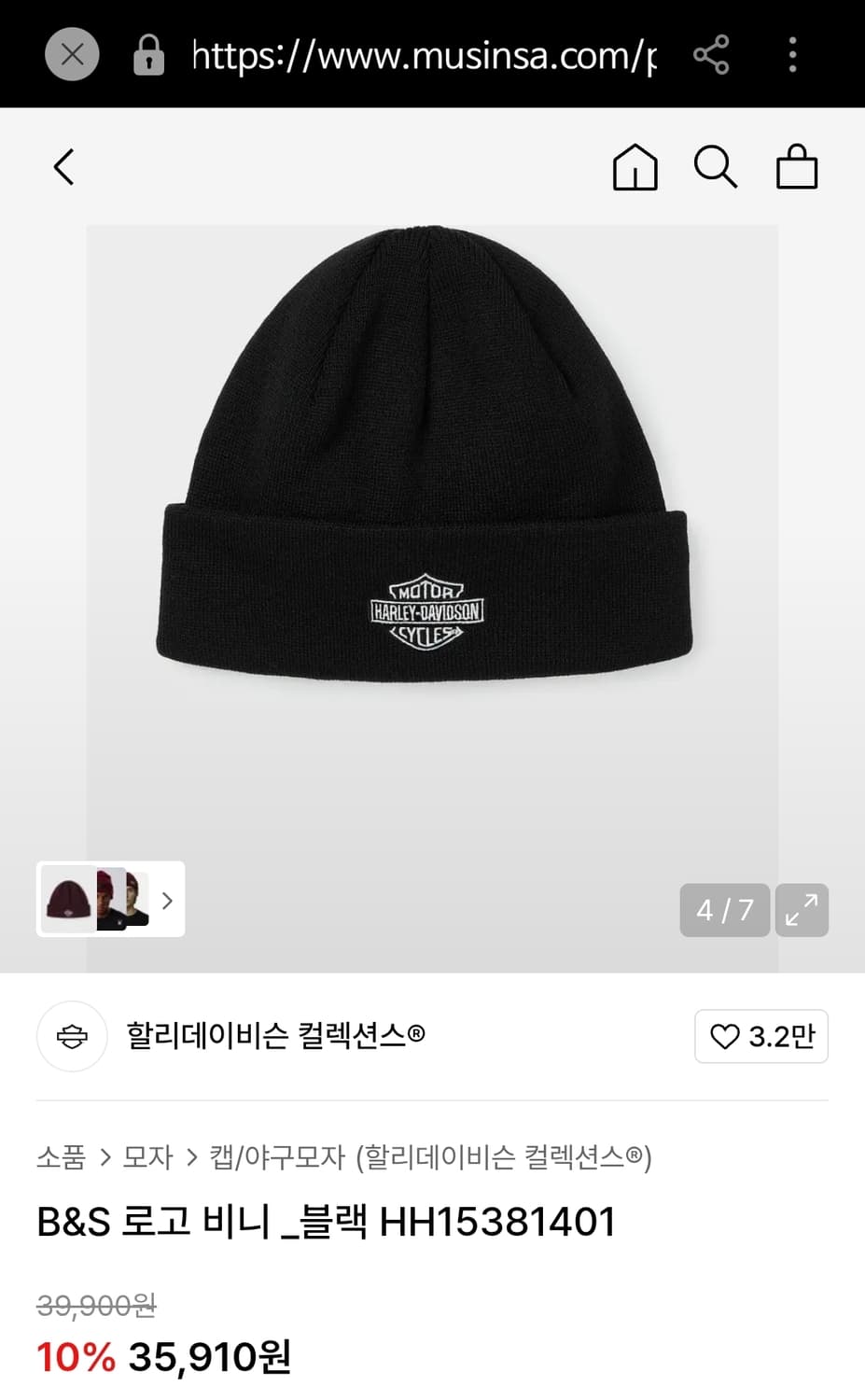Open the fullscreen image view icon
Image resolution: width=865 pixels, height=1400 pixels.
click(x=802, y=909)
